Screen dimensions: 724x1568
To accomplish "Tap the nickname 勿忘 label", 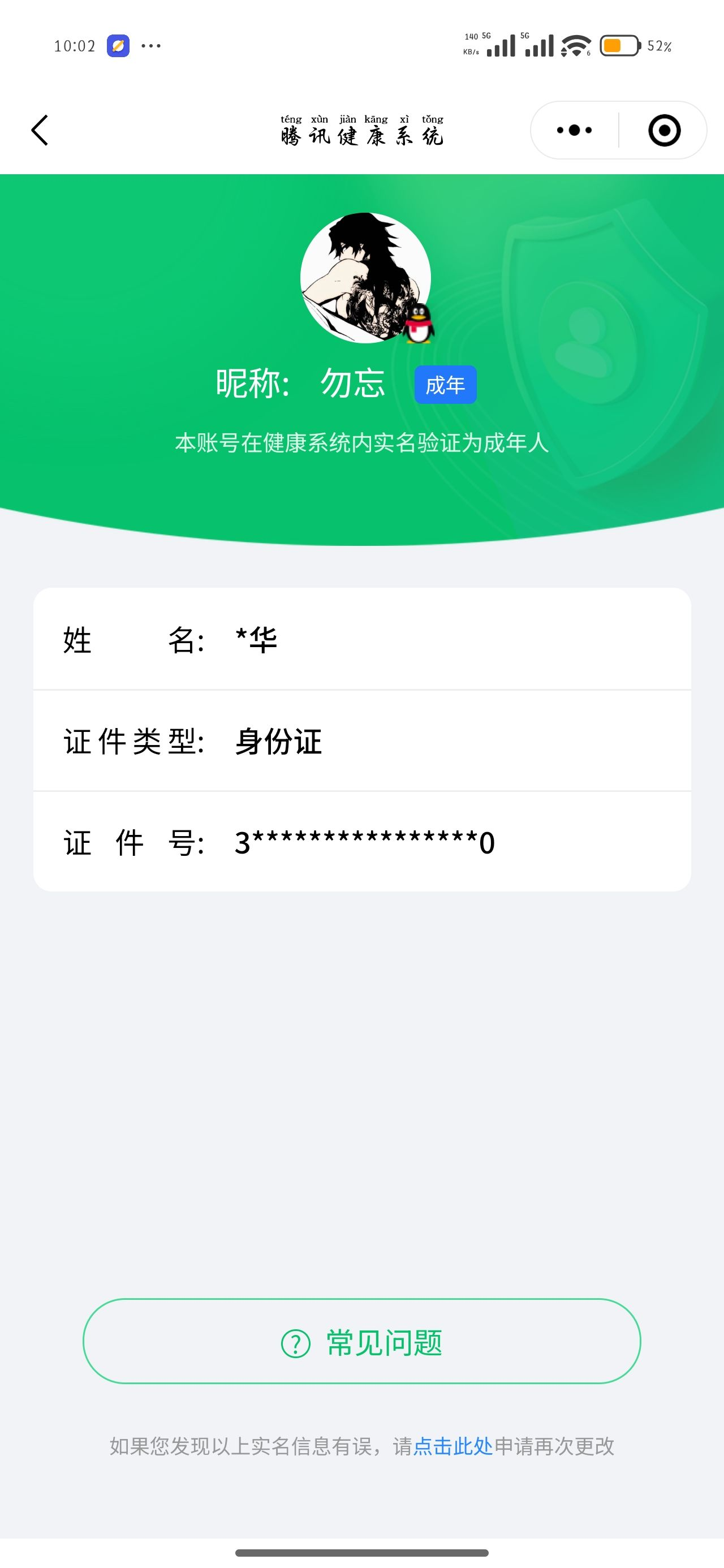I will click(352, 384).
